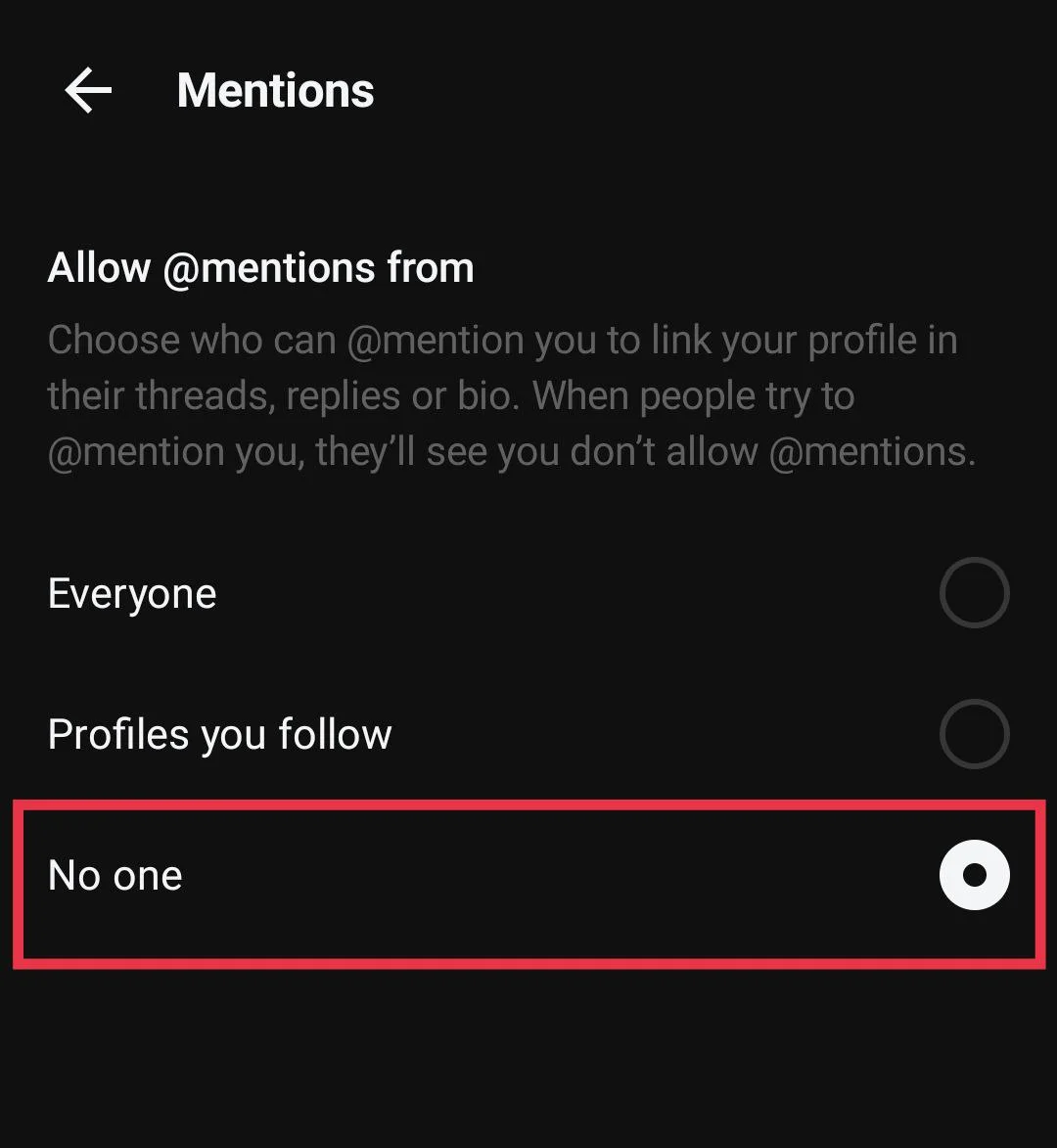Tap the empty circle beside Everyone

pos(974,592)
